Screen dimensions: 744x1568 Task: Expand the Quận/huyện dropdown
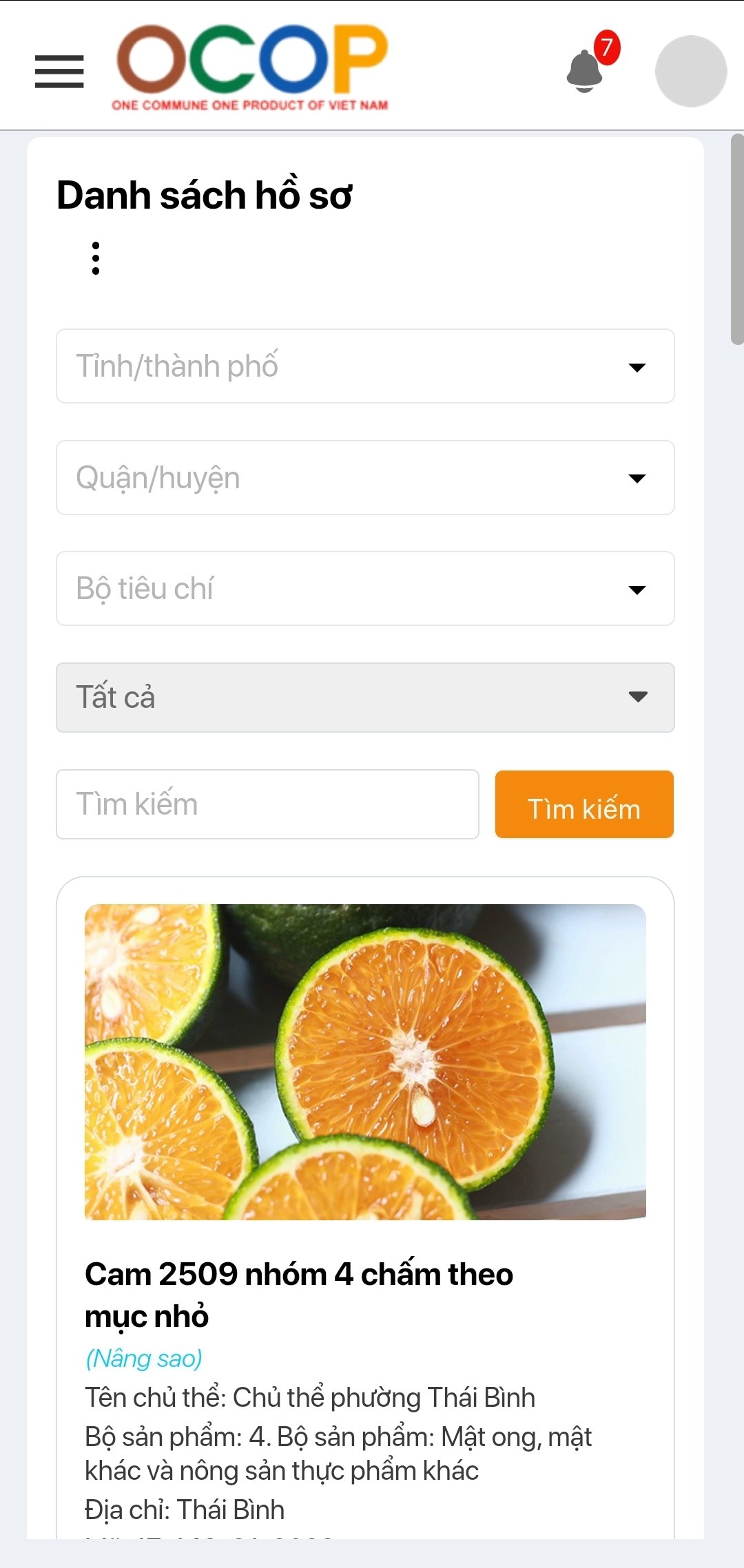tap(365, 478)
